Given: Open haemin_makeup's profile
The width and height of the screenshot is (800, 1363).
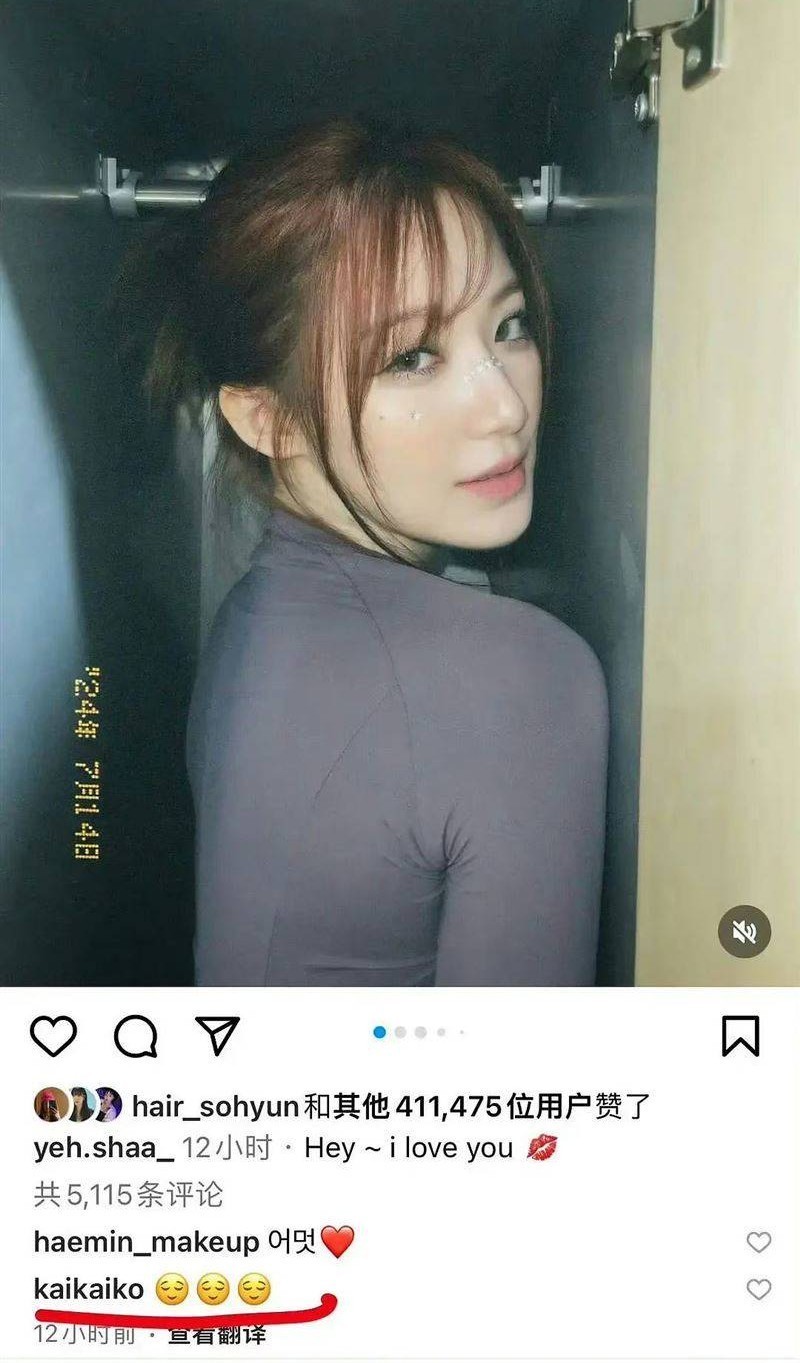Looking at the screenshot, I should coord(146,1243).
